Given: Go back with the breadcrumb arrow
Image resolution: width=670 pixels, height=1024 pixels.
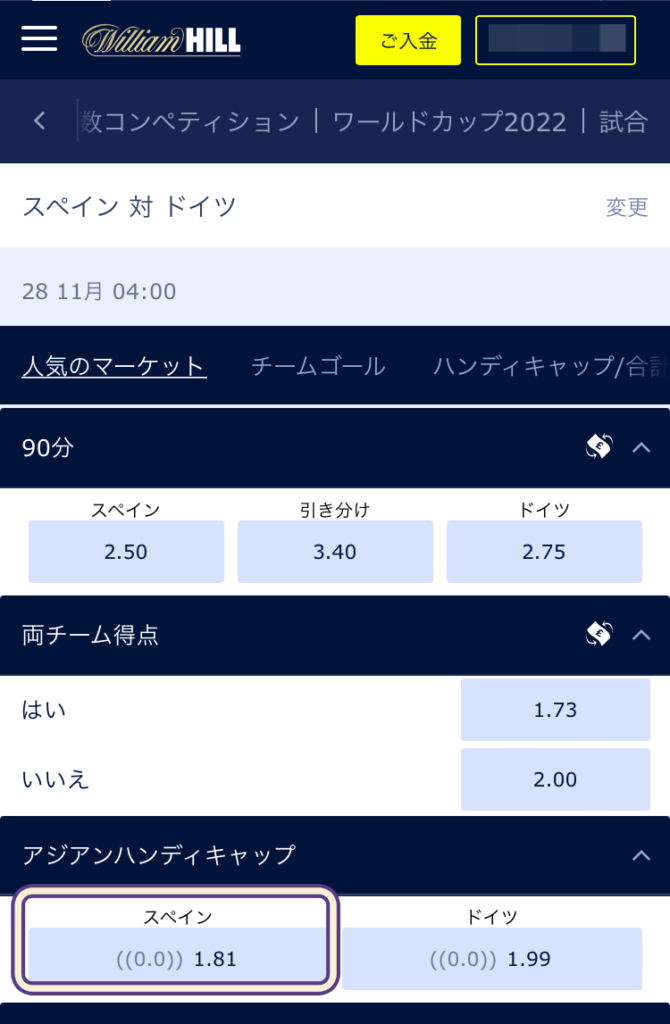Looking at the screenshot, I should coord(40,121).
